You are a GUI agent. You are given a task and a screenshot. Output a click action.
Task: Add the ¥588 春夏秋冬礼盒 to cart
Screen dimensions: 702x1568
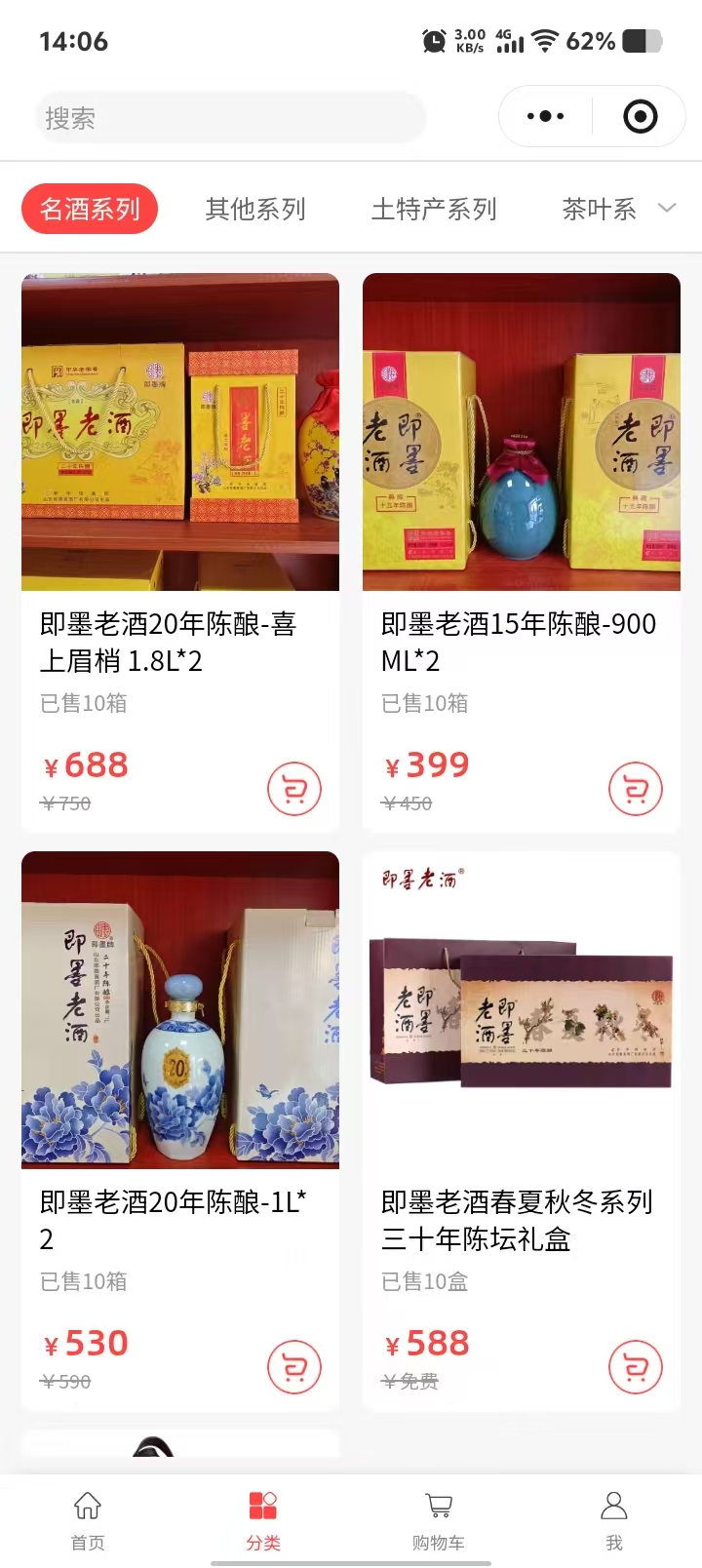(x=636, y=1367)
